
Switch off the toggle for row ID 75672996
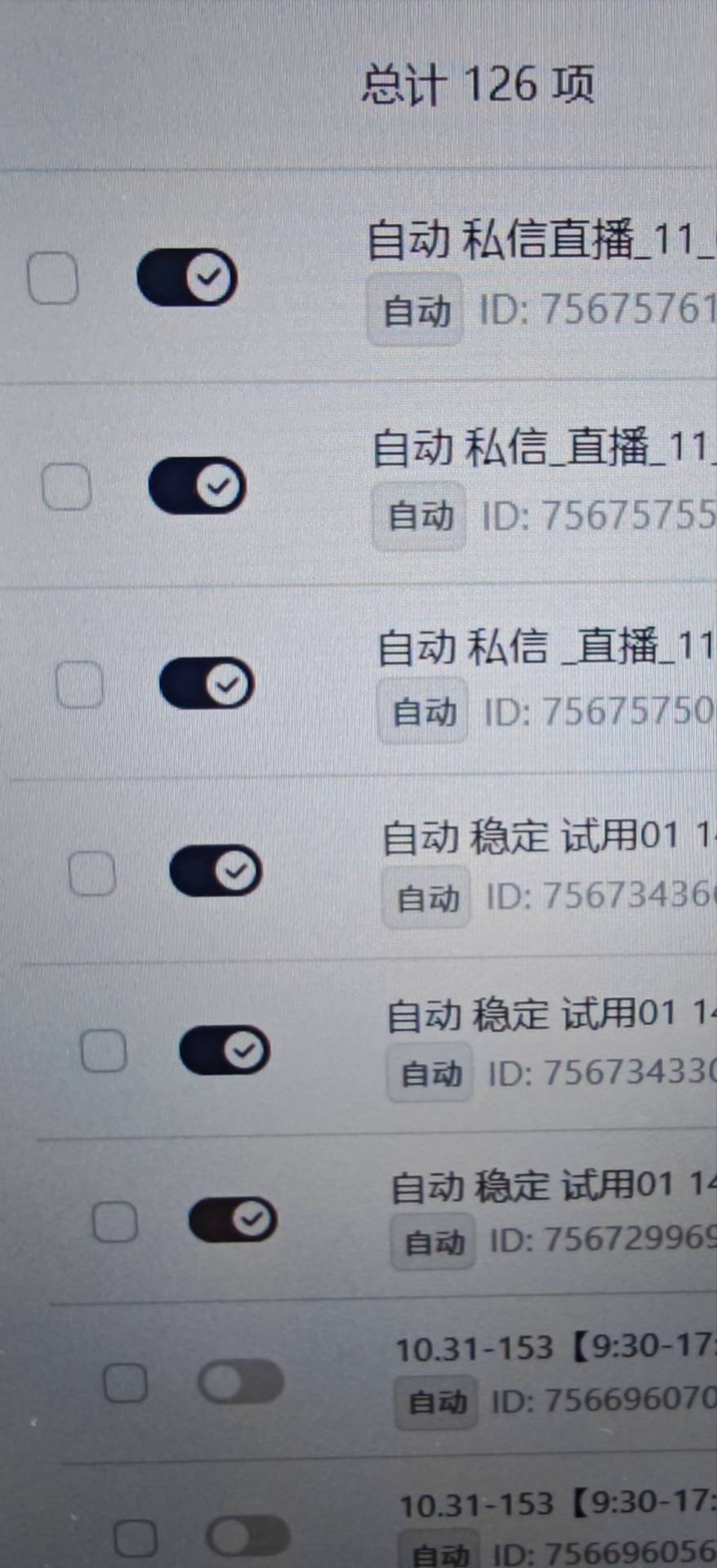(x=234, y=1219)
